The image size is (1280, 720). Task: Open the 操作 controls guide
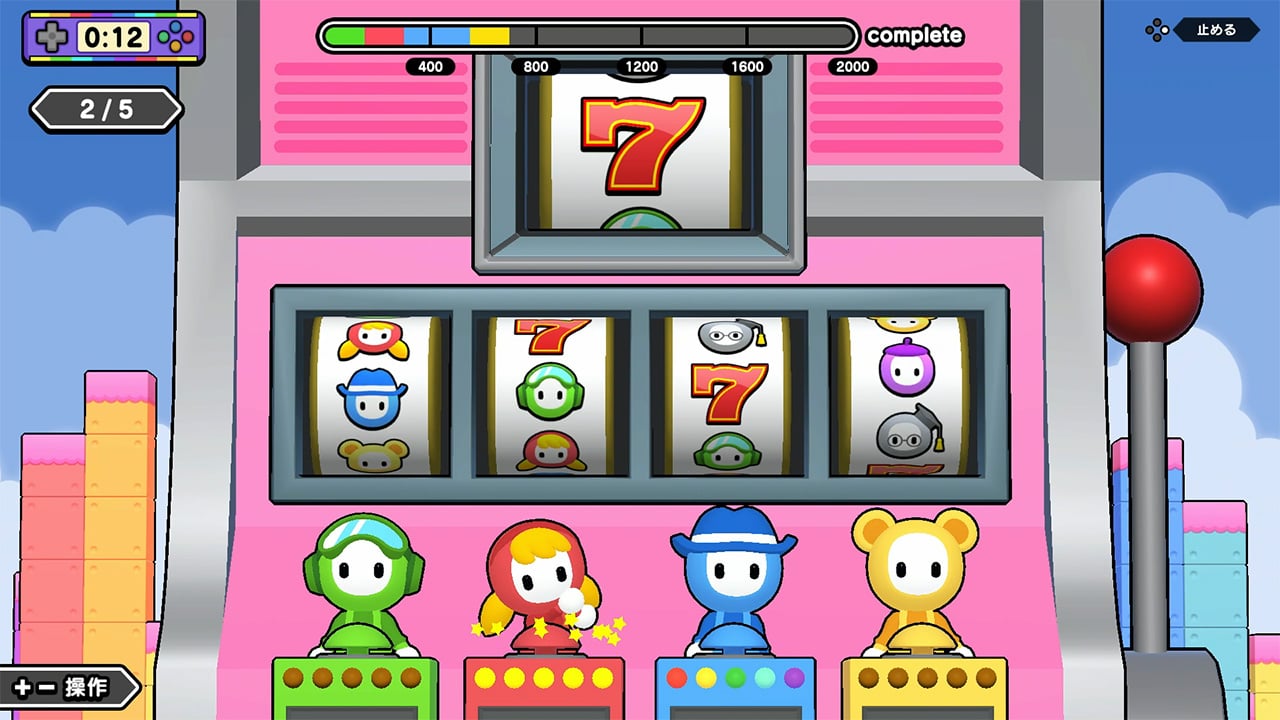(x=70, y=688)
